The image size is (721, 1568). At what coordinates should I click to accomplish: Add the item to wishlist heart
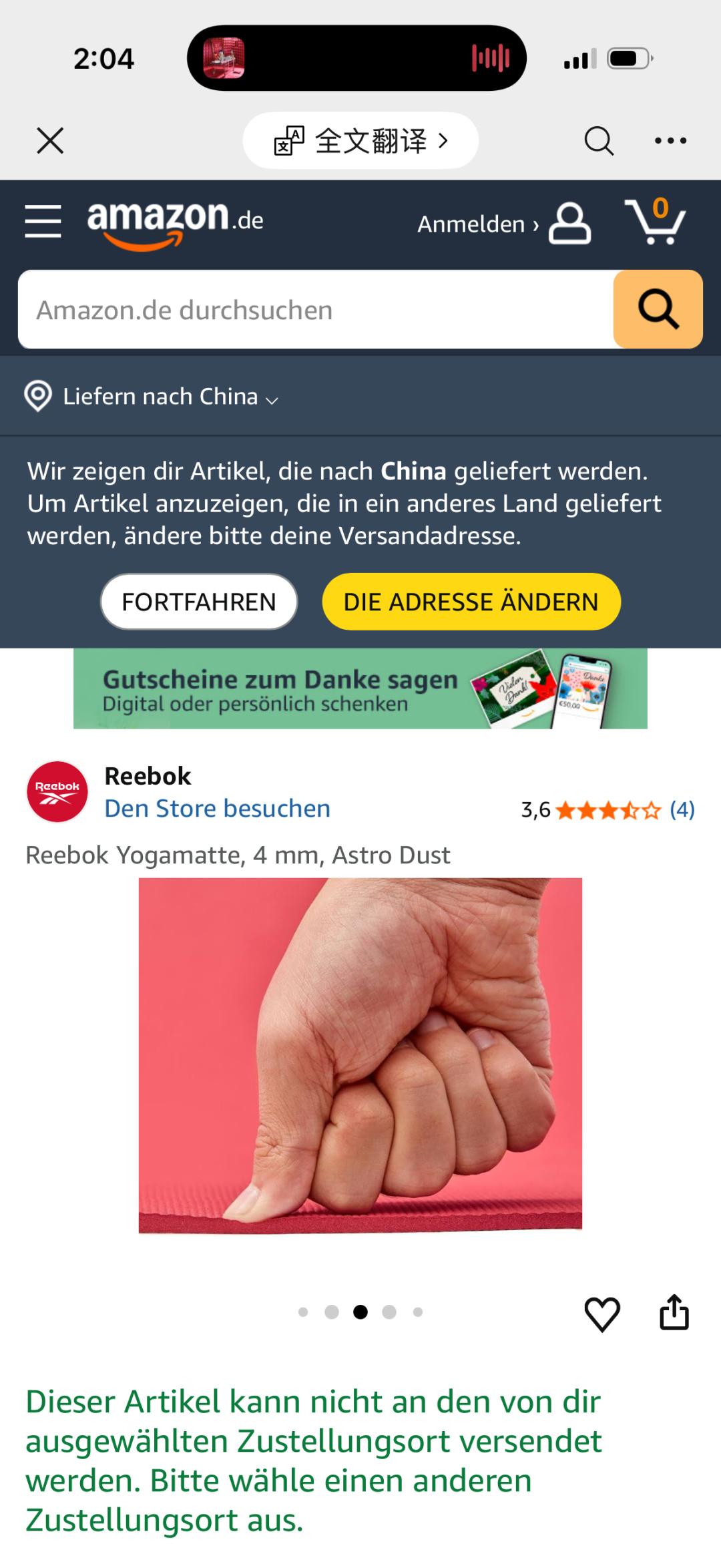click(602, 1314)
